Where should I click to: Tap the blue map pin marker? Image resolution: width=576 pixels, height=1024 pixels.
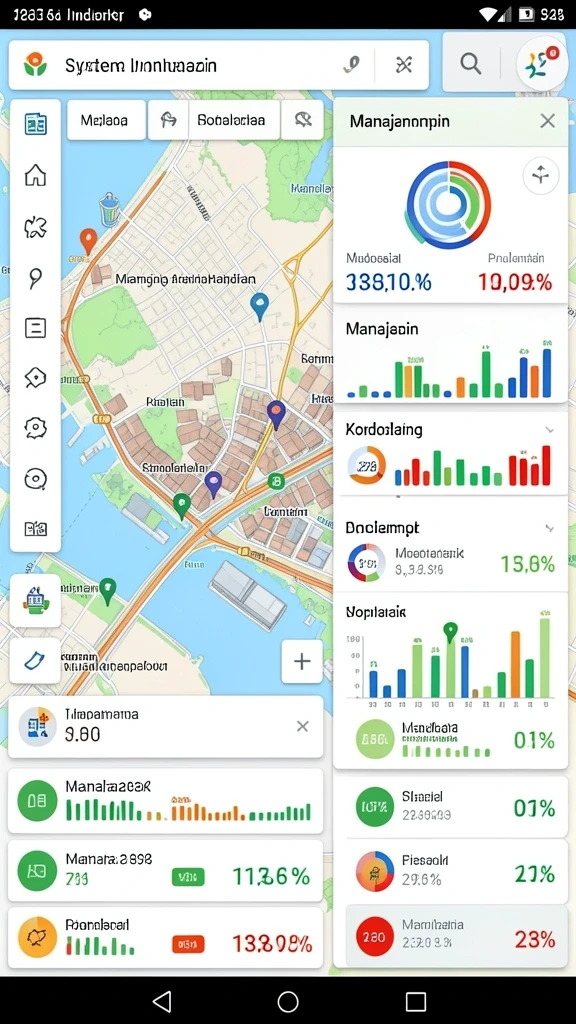(x=259, y=305)
